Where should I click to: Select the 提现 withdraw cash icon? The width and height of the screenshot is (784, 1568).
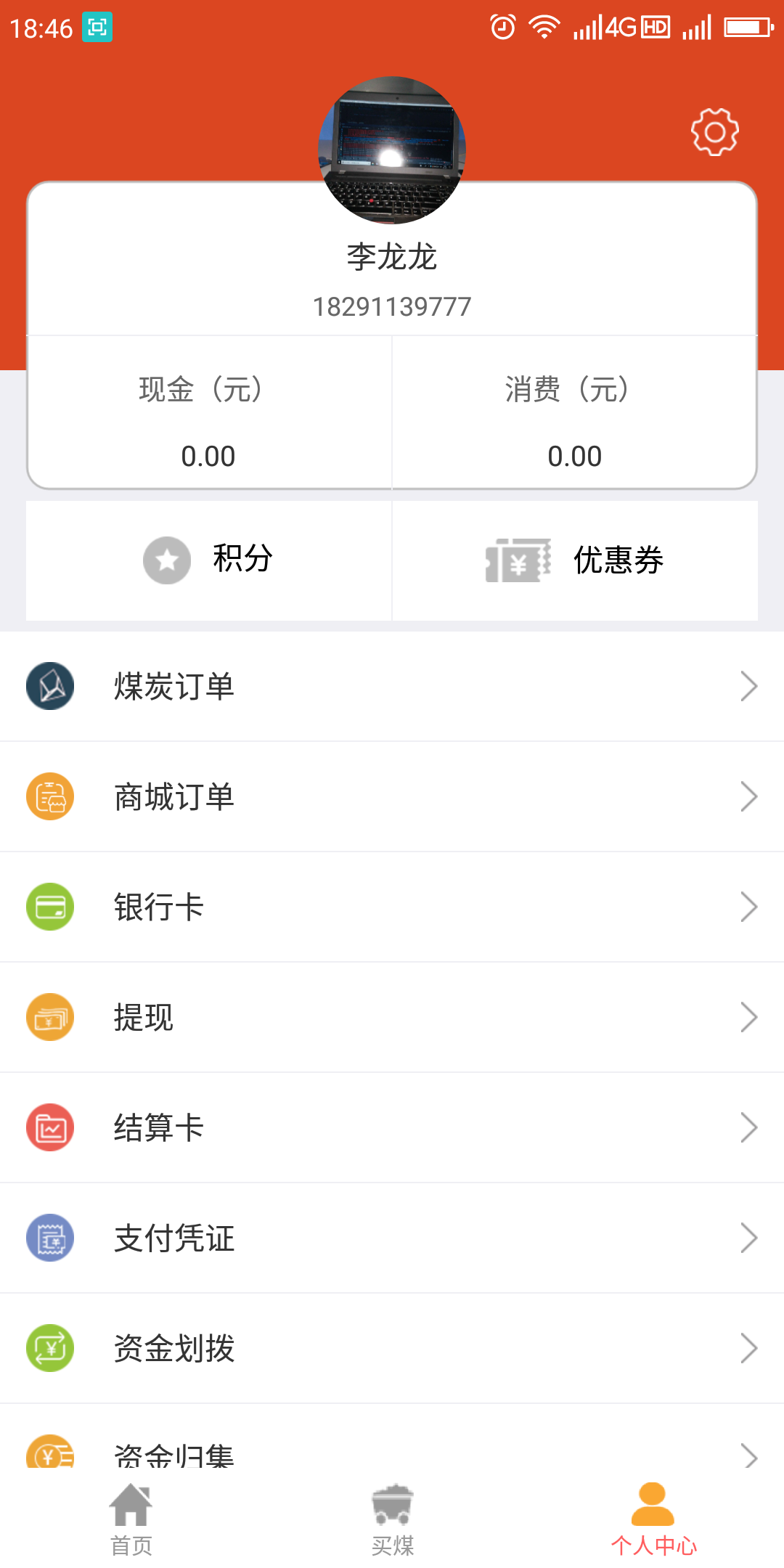(x=49, y=1016)
